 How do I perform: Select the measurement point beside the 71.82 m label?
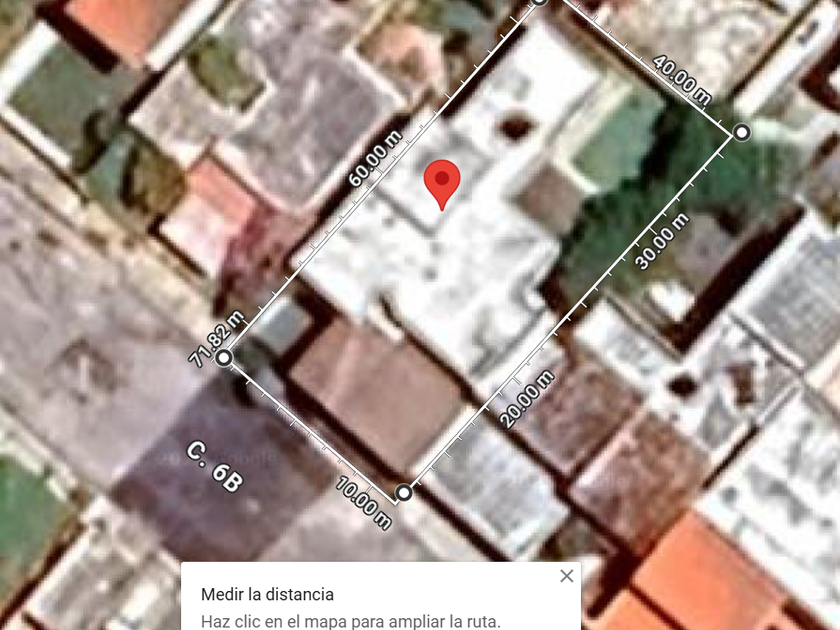click(x=225, y=357)
